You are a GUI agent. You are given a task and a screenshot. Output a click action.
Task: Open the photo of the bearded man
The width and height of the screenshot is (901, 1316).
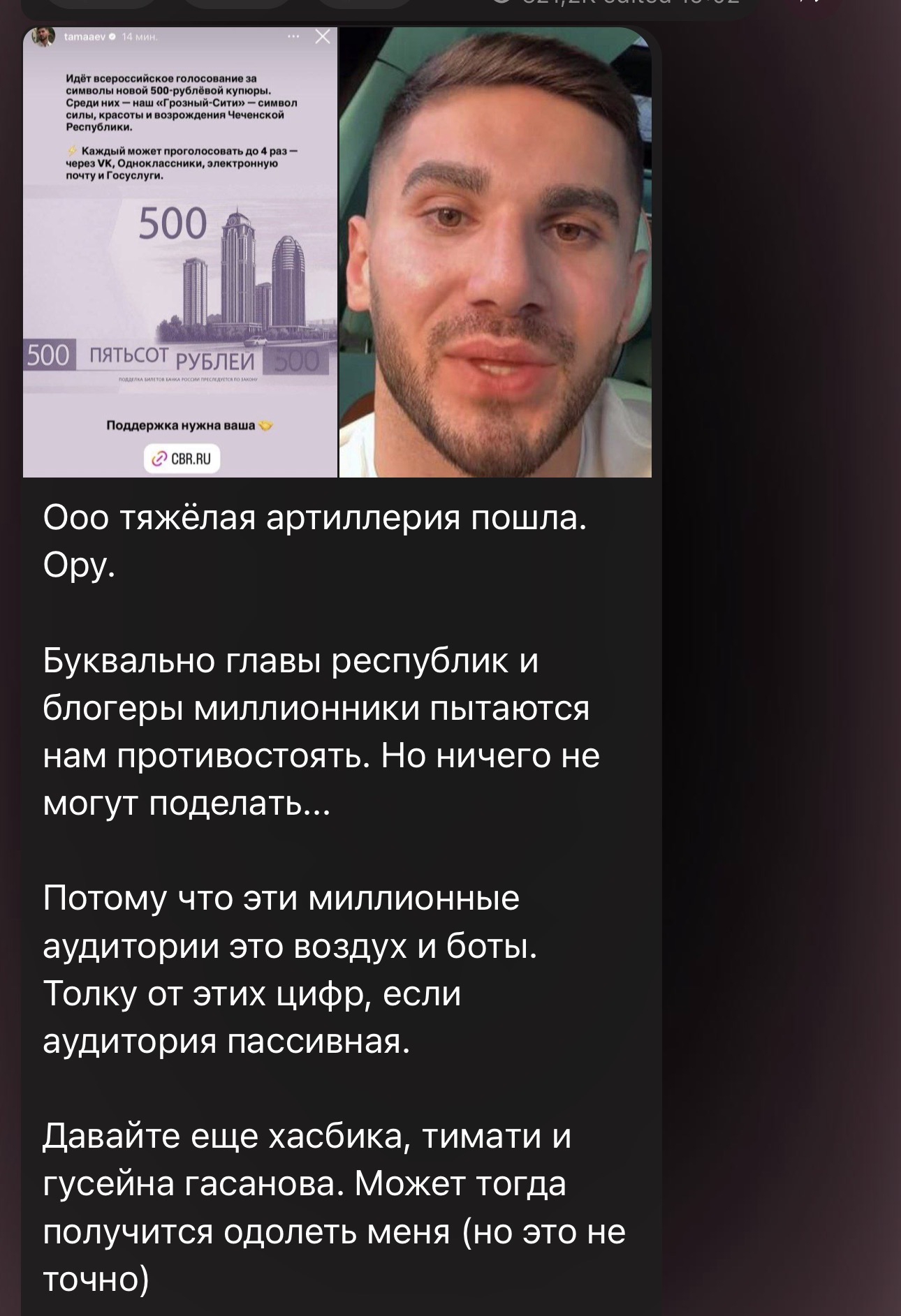pyautogui.click(x=495, y=253)
